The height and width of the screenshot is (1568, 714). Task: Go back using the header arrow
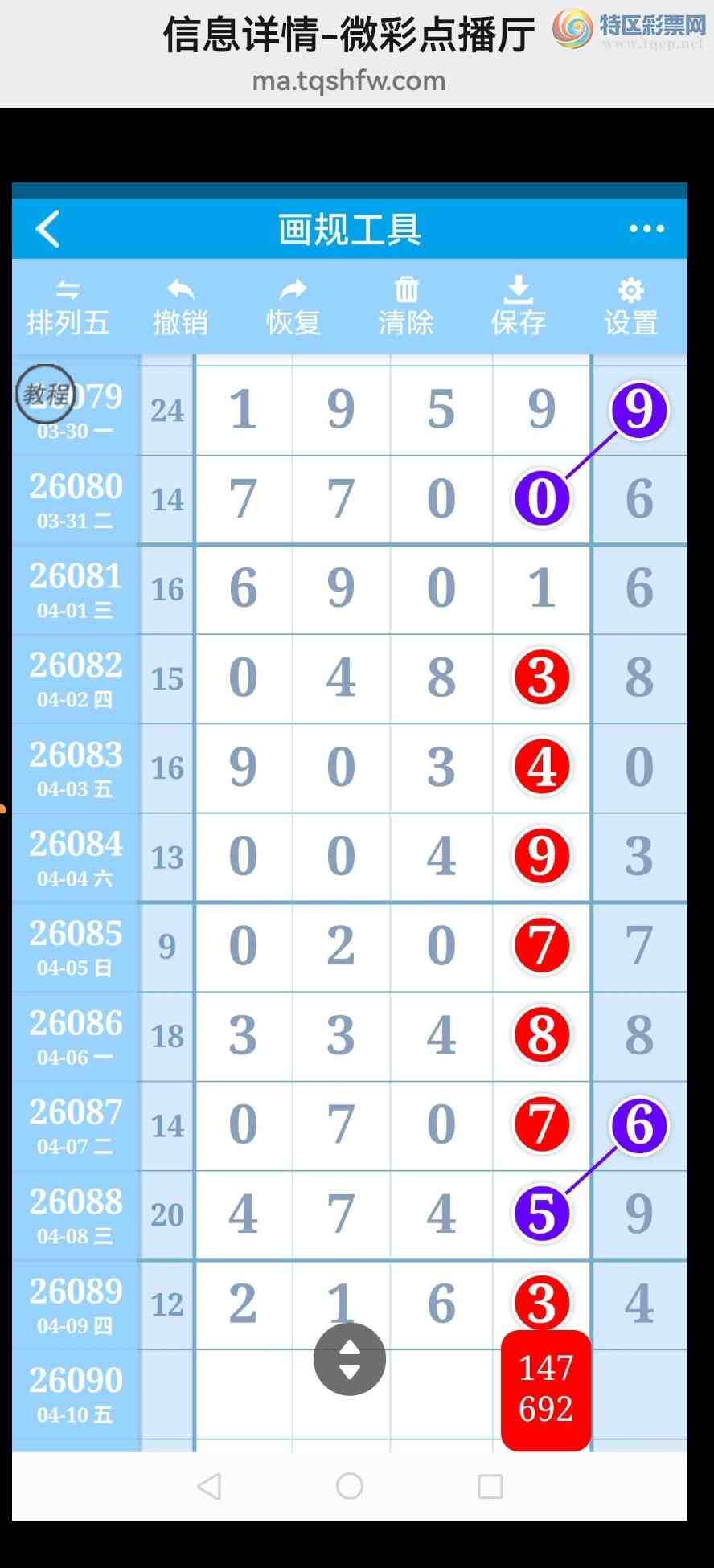48,229
